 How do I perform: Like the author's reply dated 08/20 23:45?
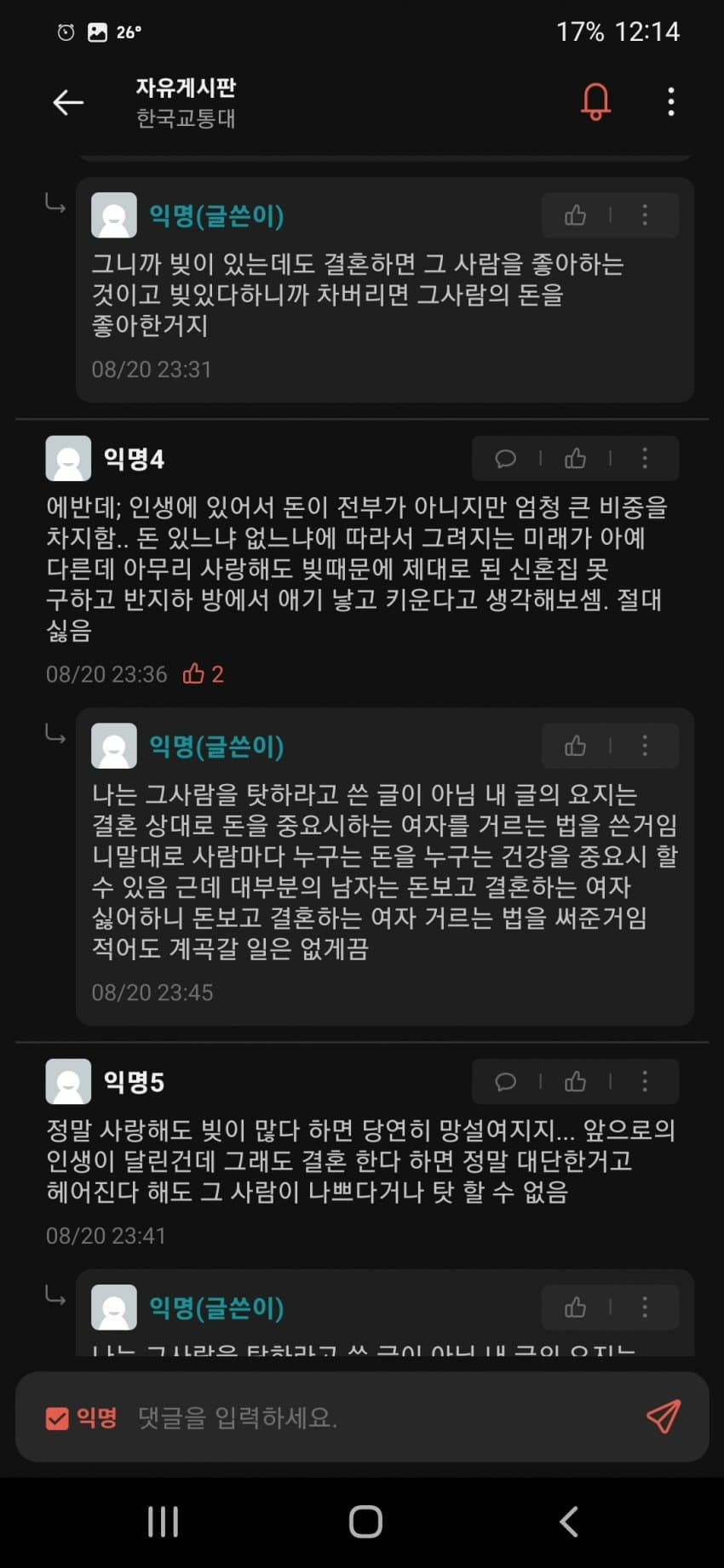(576, 747)
